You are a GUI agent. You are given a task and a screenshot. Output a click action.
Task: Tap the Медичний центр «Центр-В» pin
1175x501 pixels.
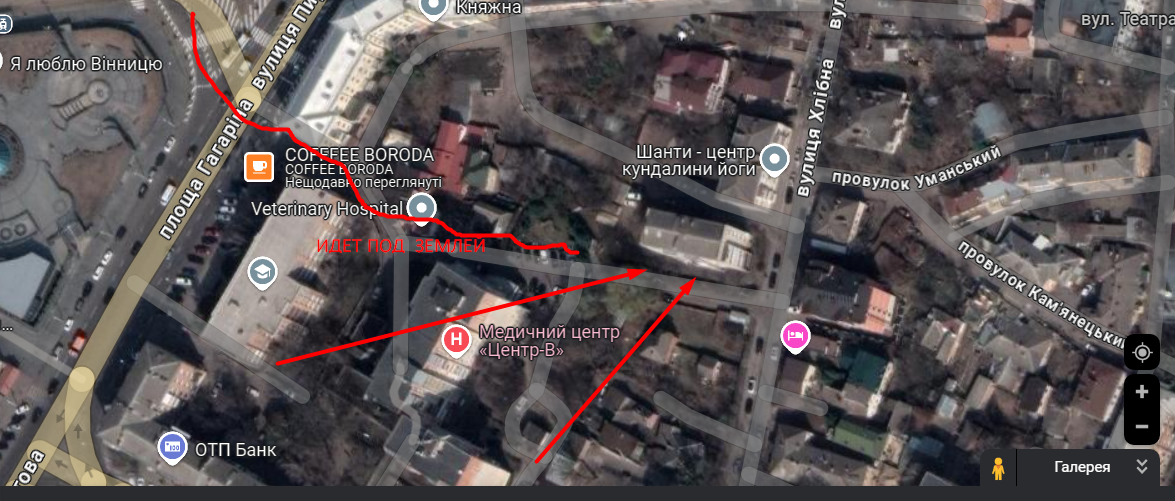[x=457, y=341]
